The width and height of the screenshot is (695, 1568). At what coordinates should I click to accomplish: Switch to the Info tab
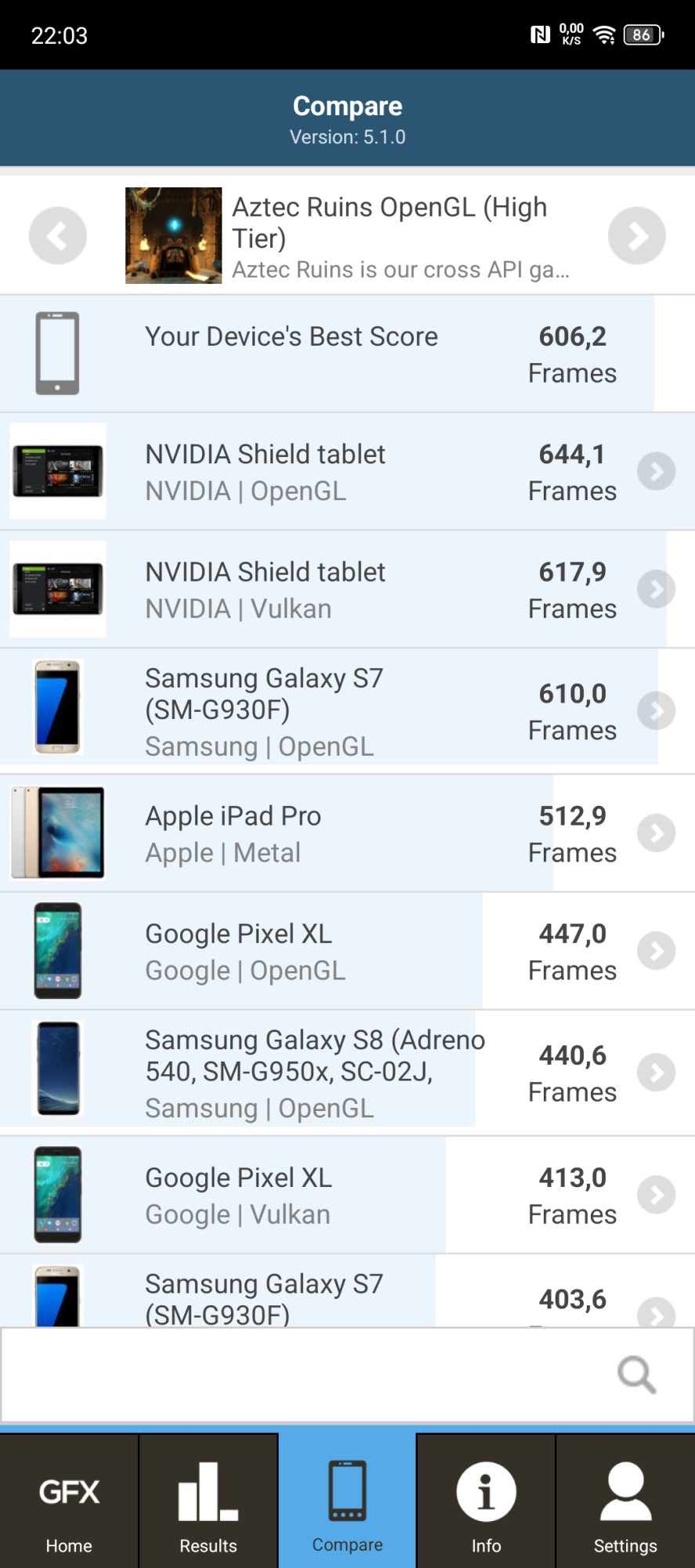click(x=486, y=1501)
